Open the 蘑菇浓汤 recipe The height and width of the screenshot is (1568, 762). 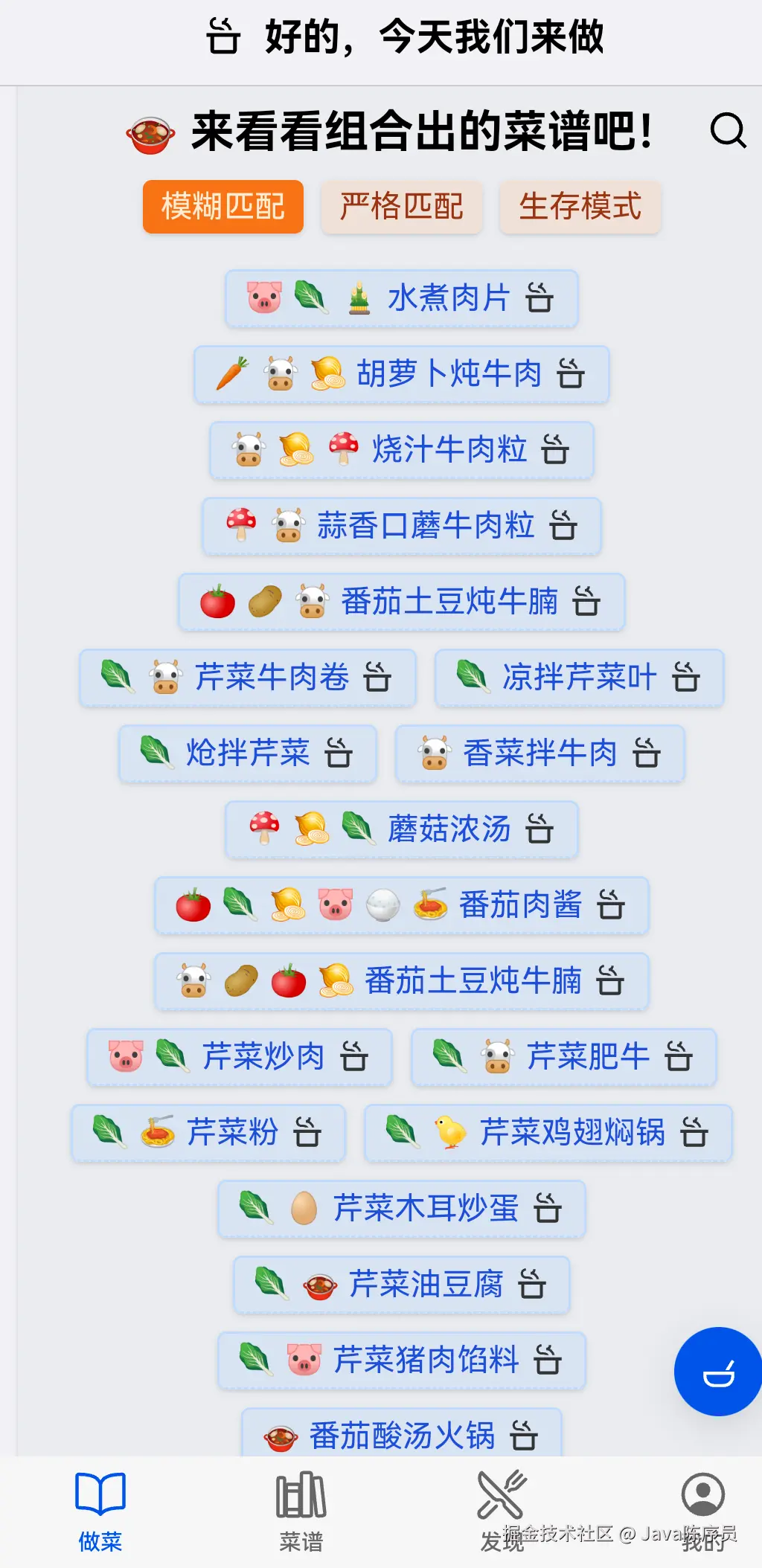point(402,829)
